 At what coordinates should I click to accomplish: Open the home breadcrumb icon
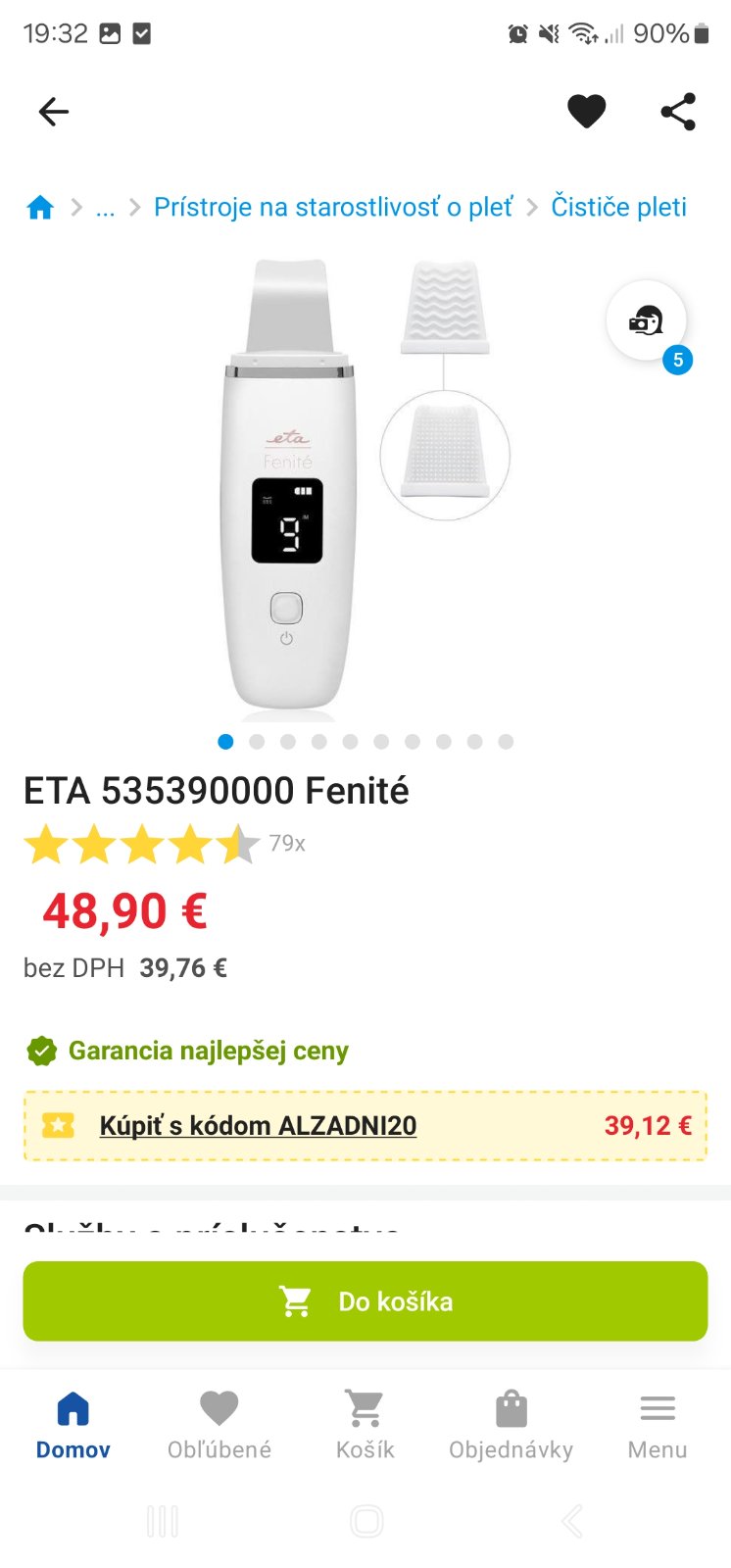[40, 208]
